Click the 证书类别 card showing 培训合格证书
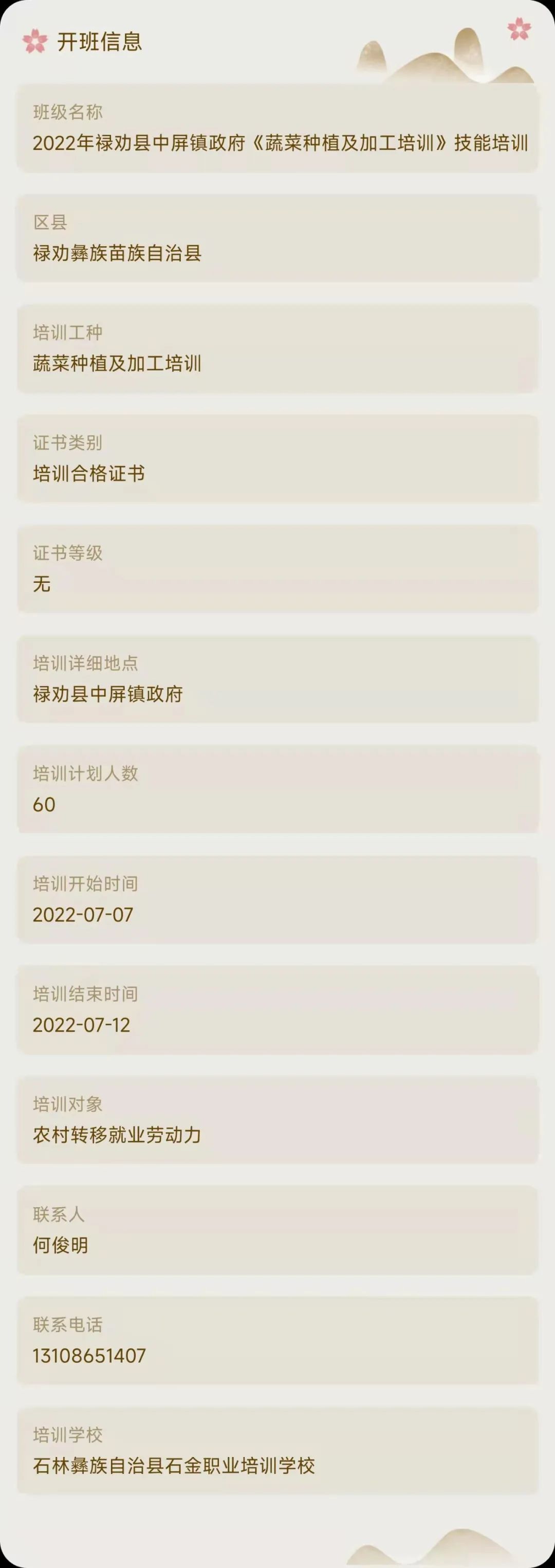Viewport: 555px width, 1568px height. pos(277,459)
